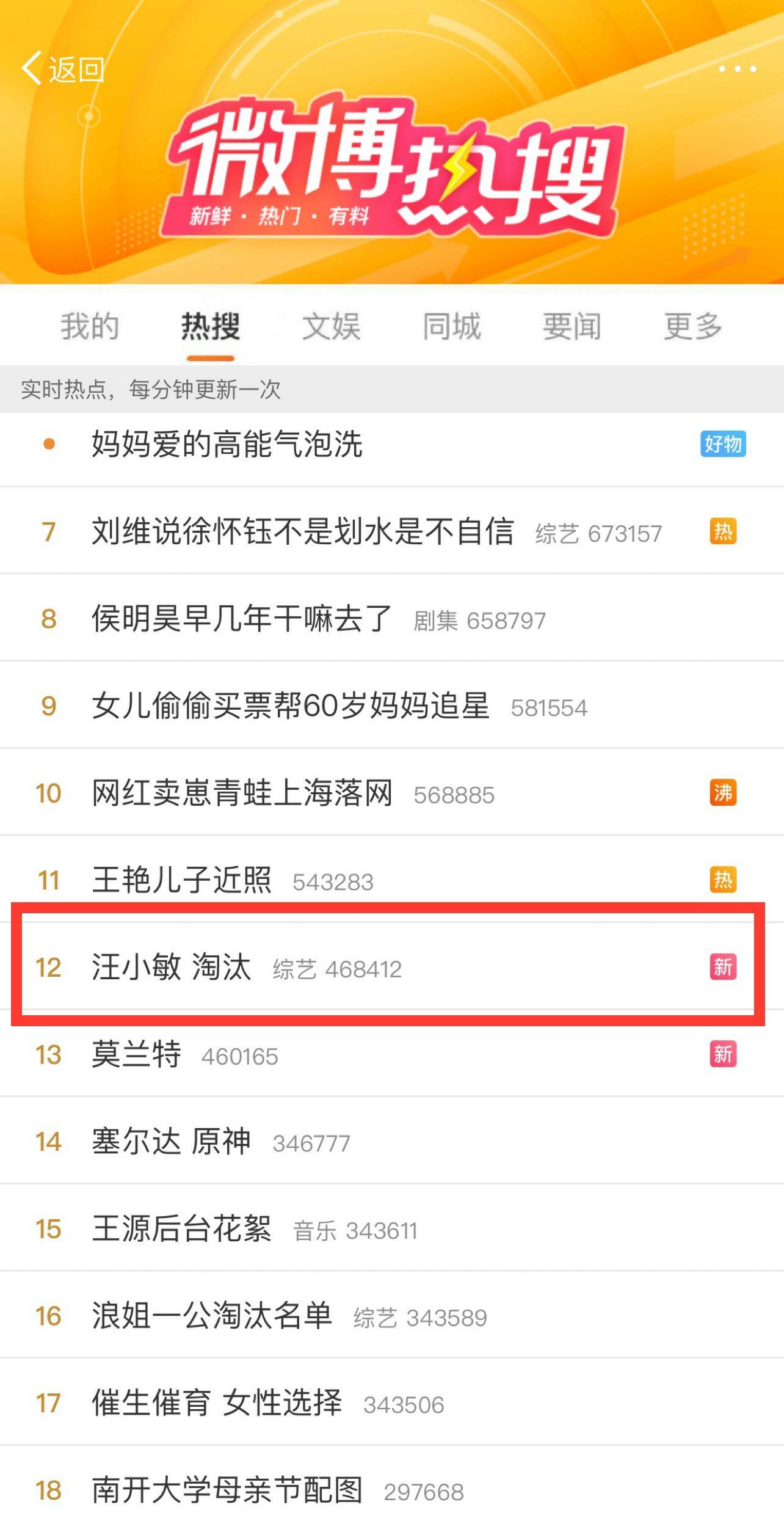This screenshot has width=784, height=1521.
Task: Open the three-dot overflow menu
Action: coord(737,69)
